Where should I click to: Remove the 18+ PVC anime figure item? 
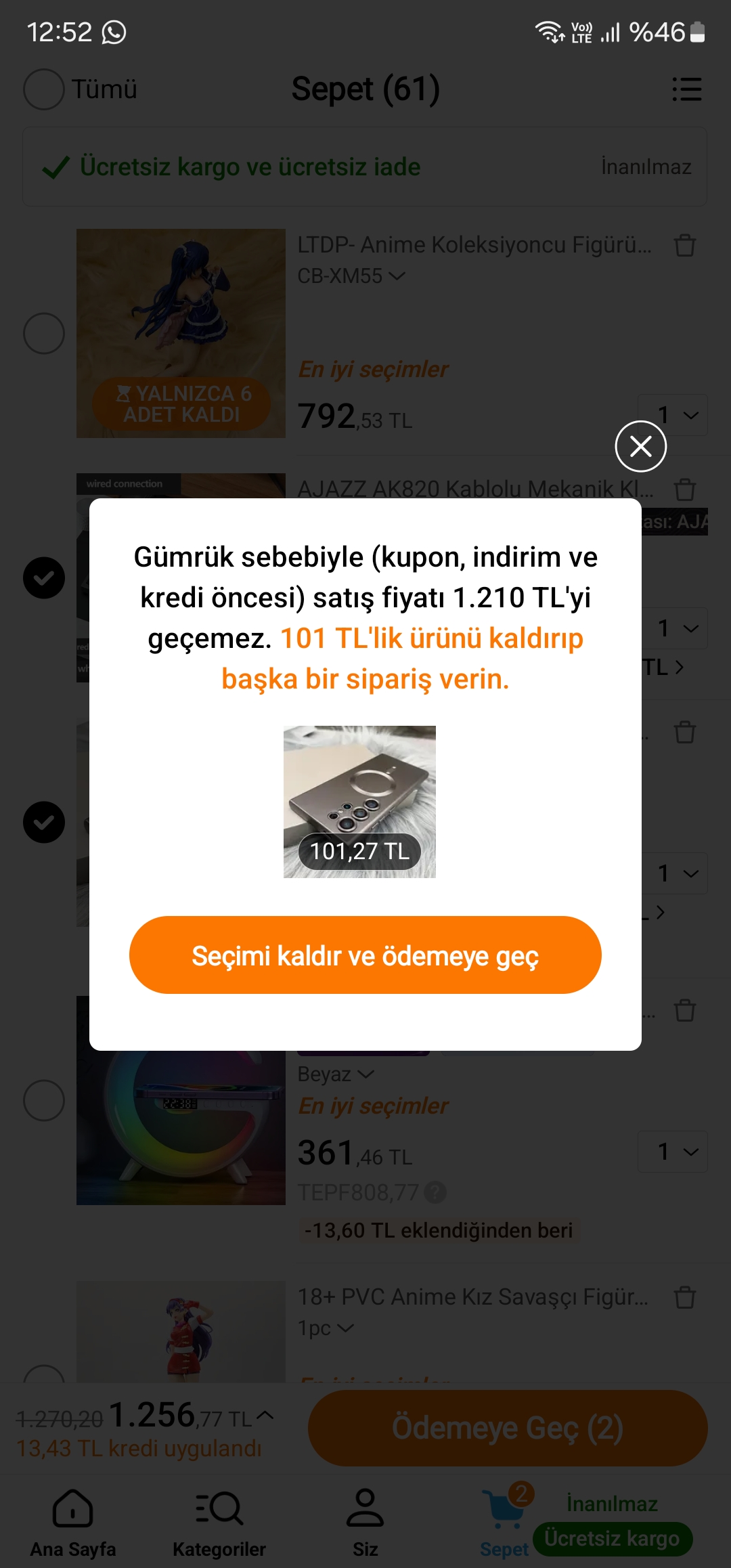point(686,1297)
